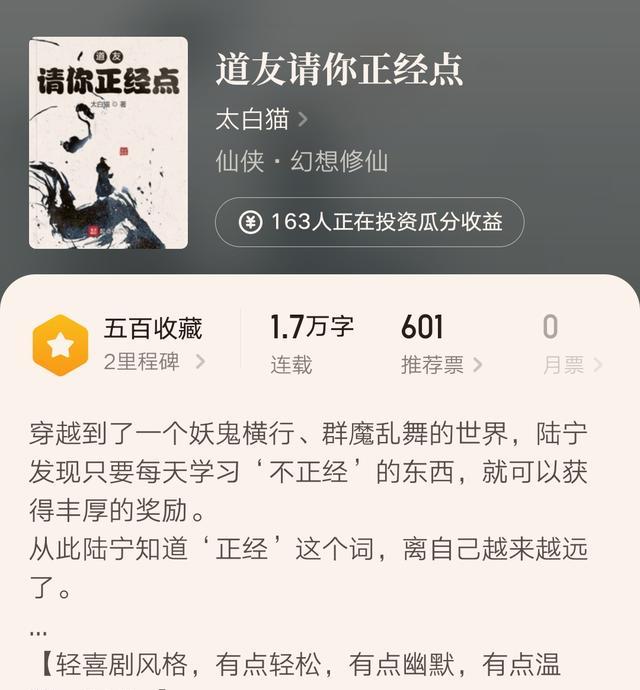Tap the 道友请你正经点 book cover
Image resolution: width=640 pixels, height=690 pixels.
(x=108, y=143)
